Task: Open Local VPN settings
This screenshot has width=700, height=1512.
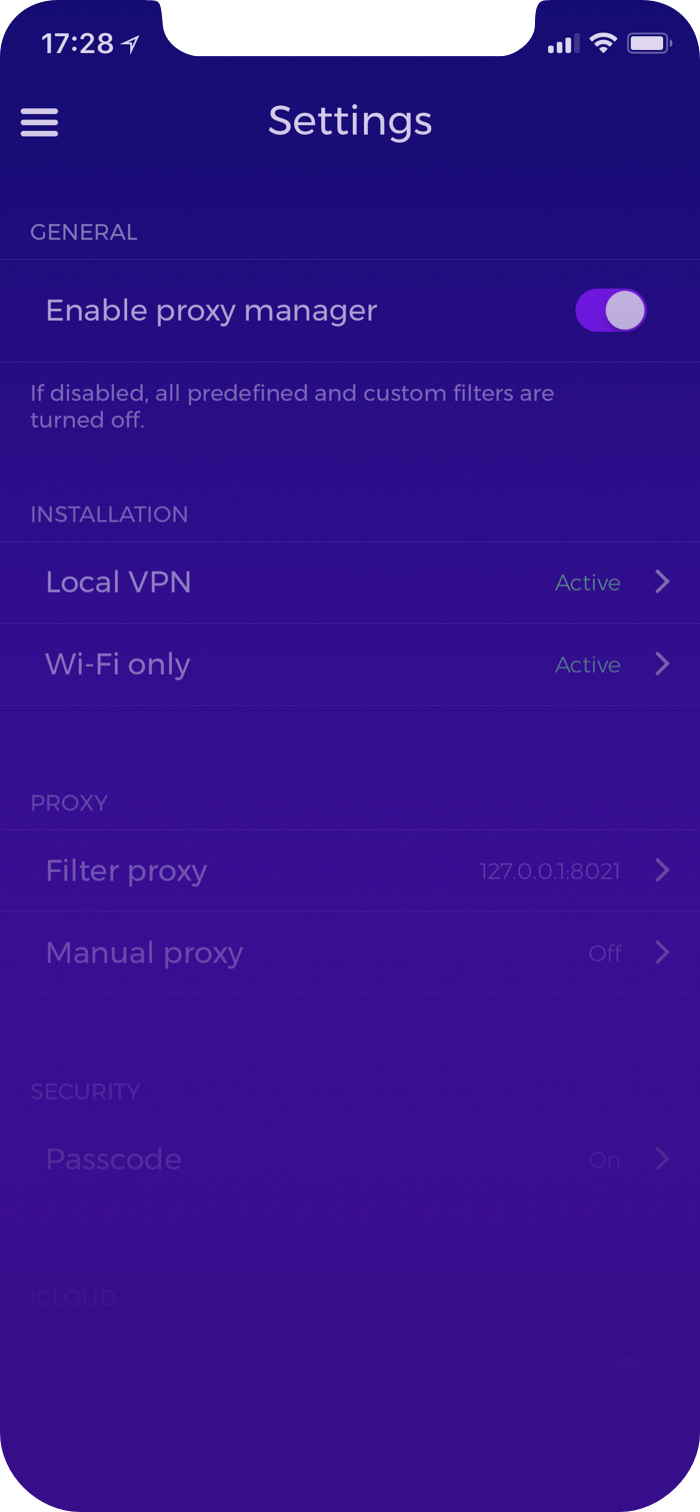Action: point(350,583)
